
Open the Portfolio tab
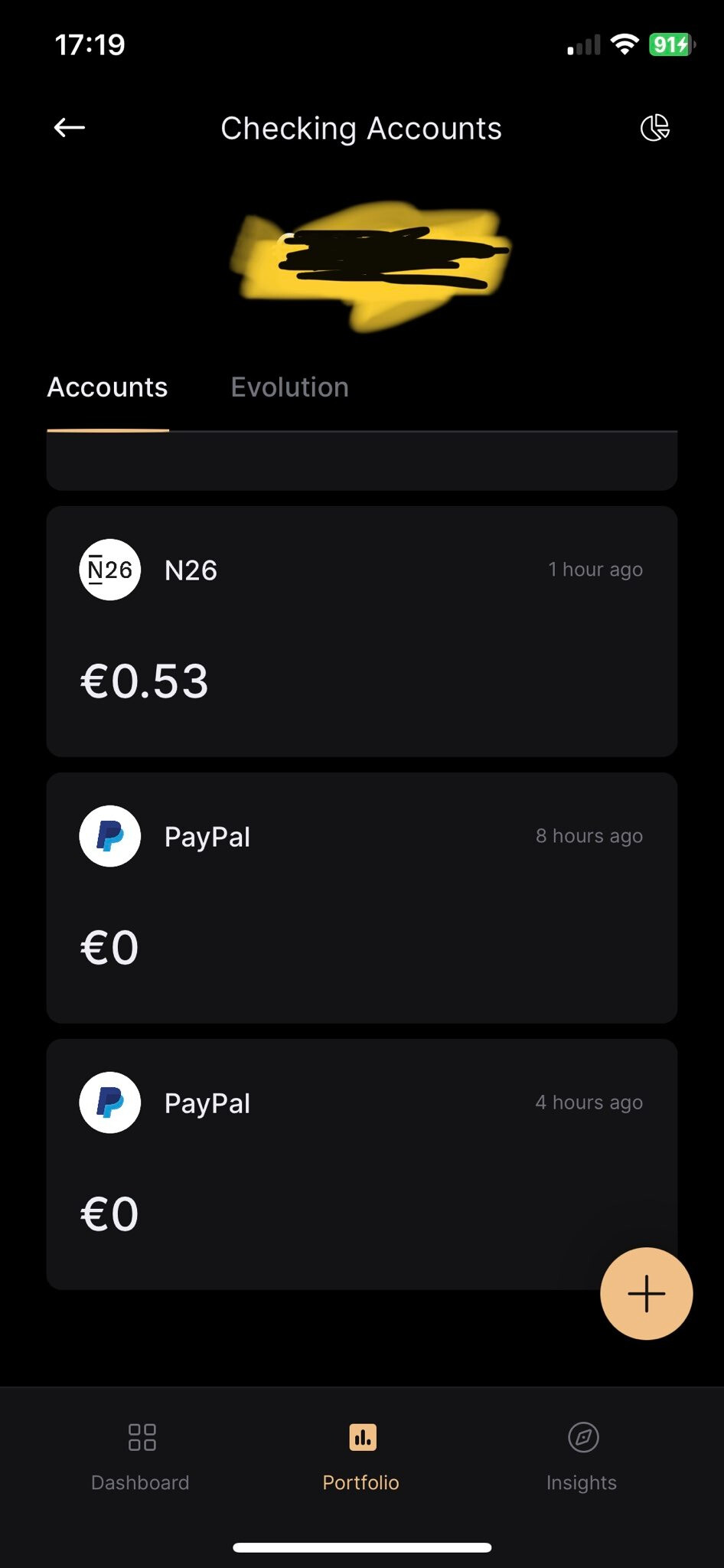coord(361,1458)
